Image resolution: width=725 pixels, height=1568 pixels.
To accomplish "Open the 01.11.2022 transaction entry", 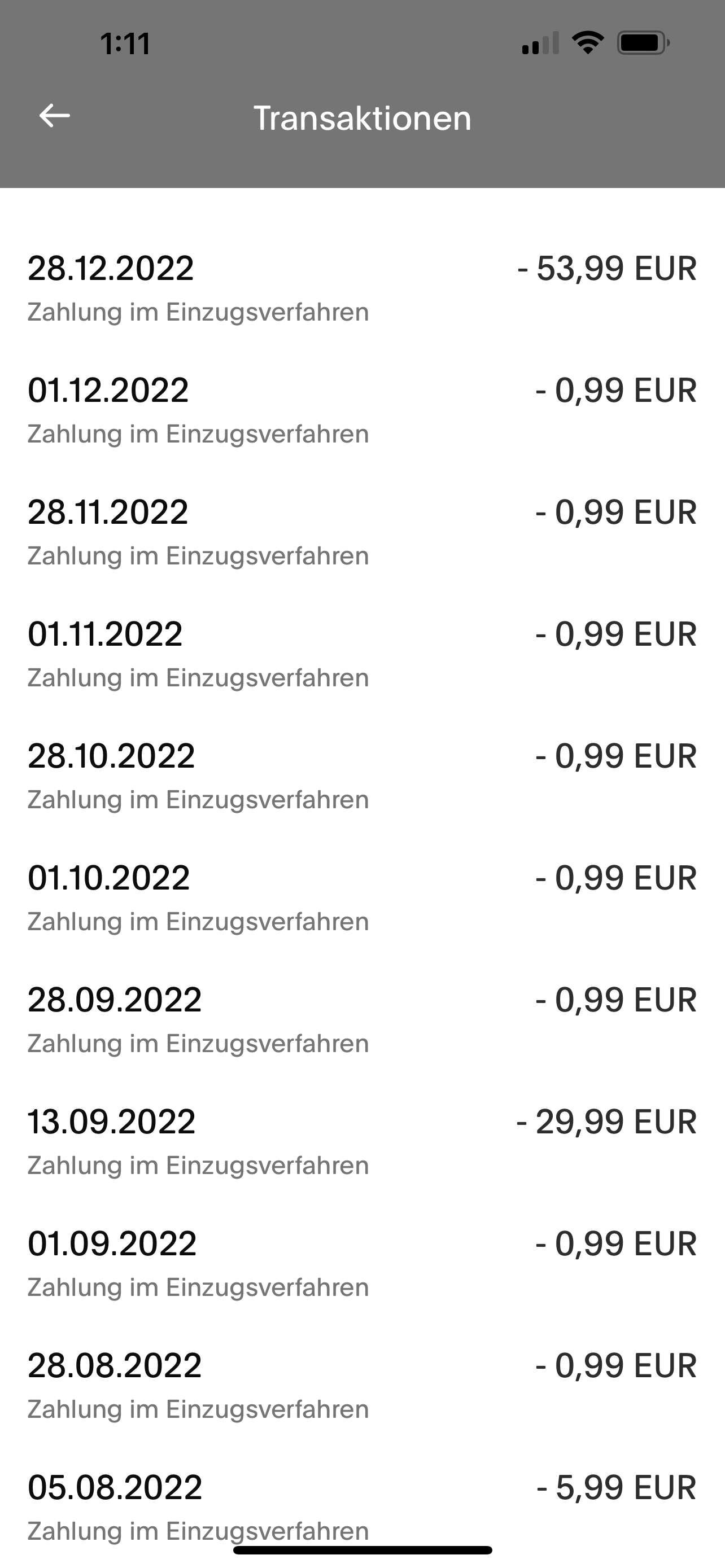I will click(361, 654).
